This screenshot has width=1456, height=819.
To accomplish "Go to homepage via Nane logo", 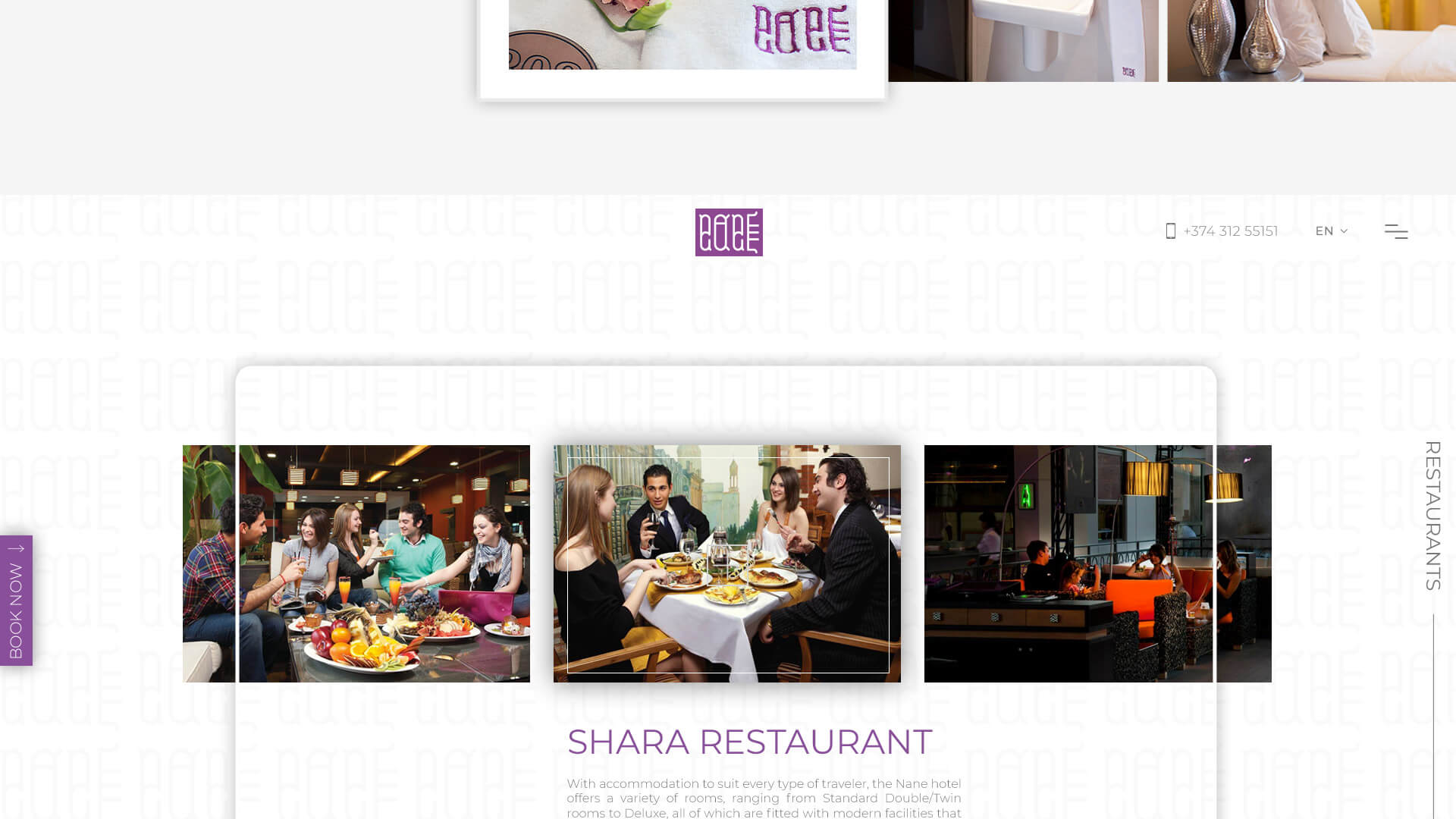I will (x=729, y=232).
